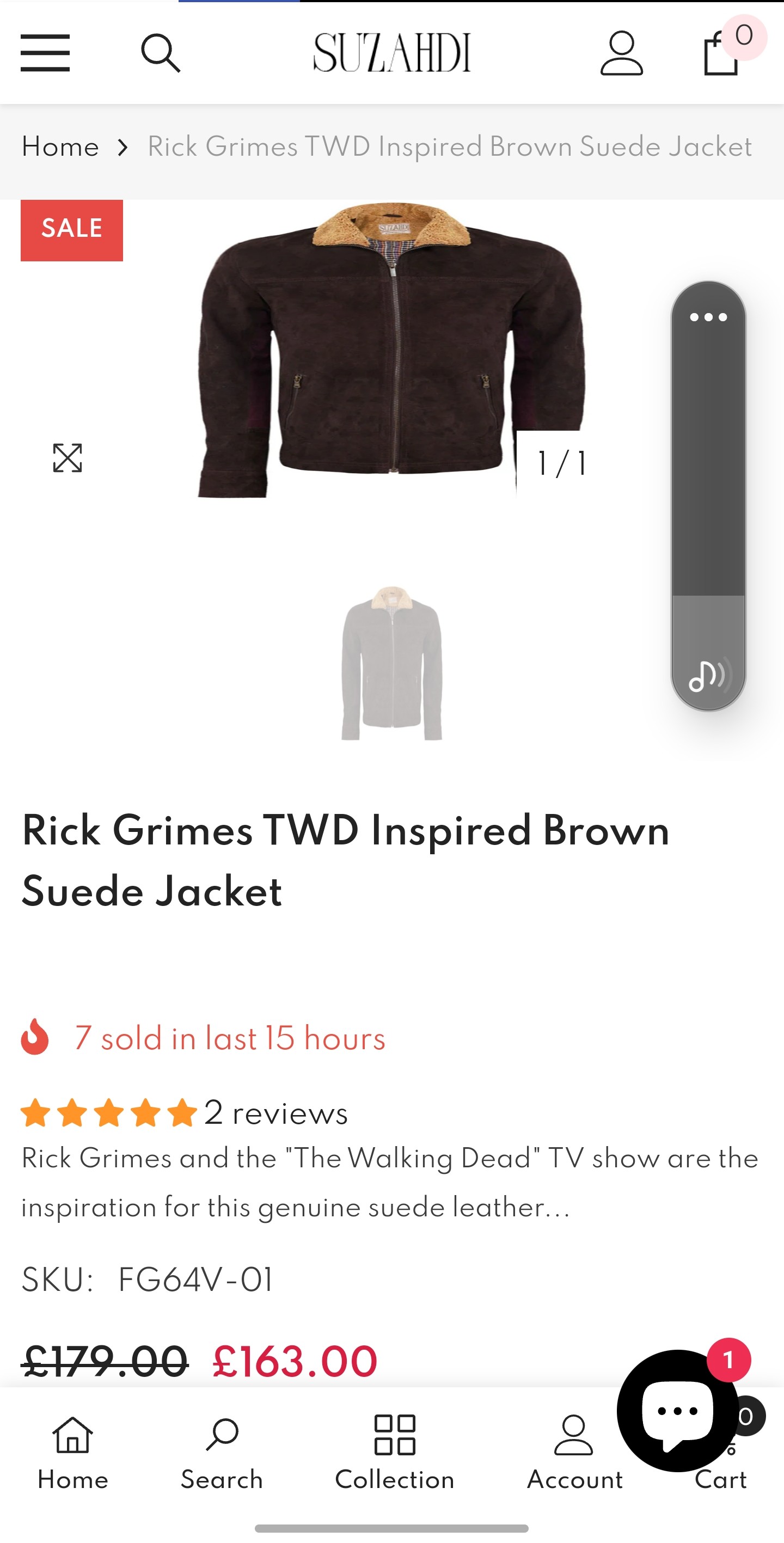
Task: Open the 2 reviews link
Action: [x=275, y=1113]
